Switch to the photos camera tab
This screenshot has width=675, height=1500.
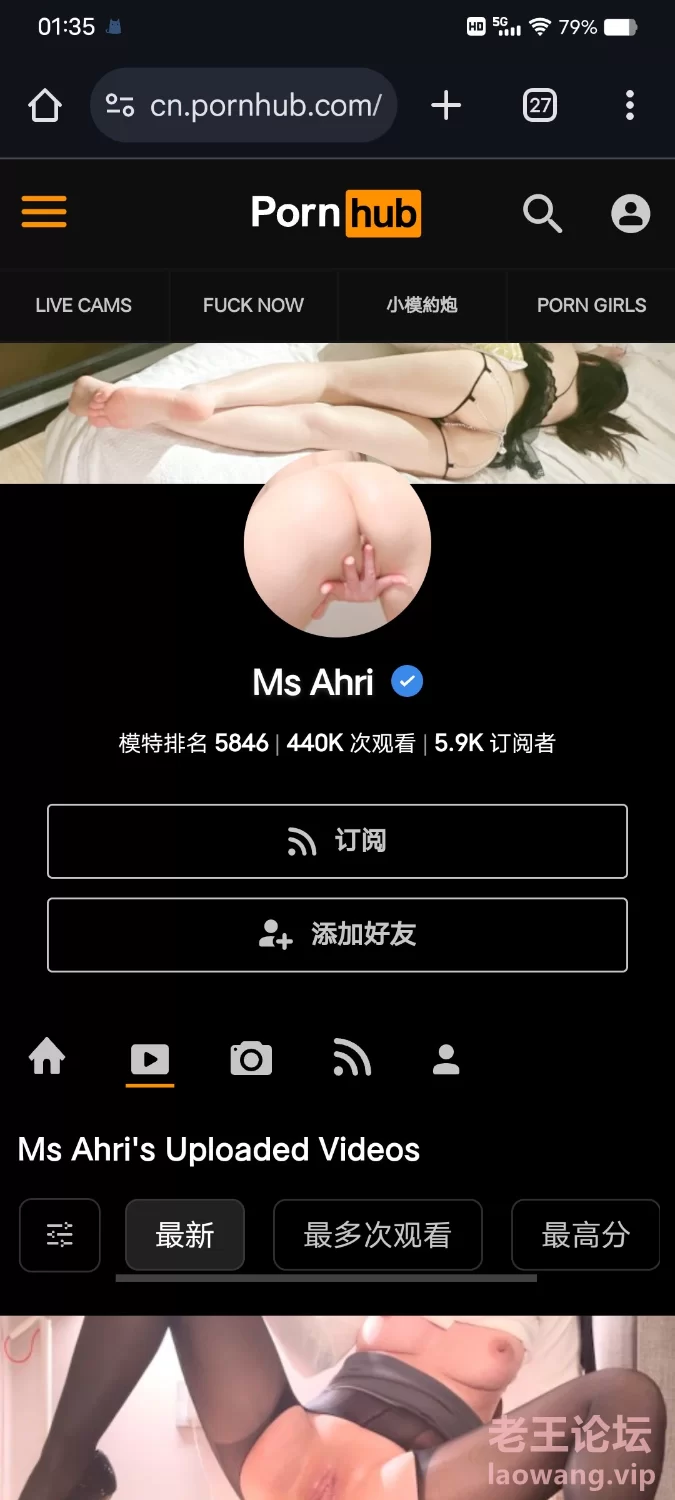pyautogui.click(x=251, y=1058)
